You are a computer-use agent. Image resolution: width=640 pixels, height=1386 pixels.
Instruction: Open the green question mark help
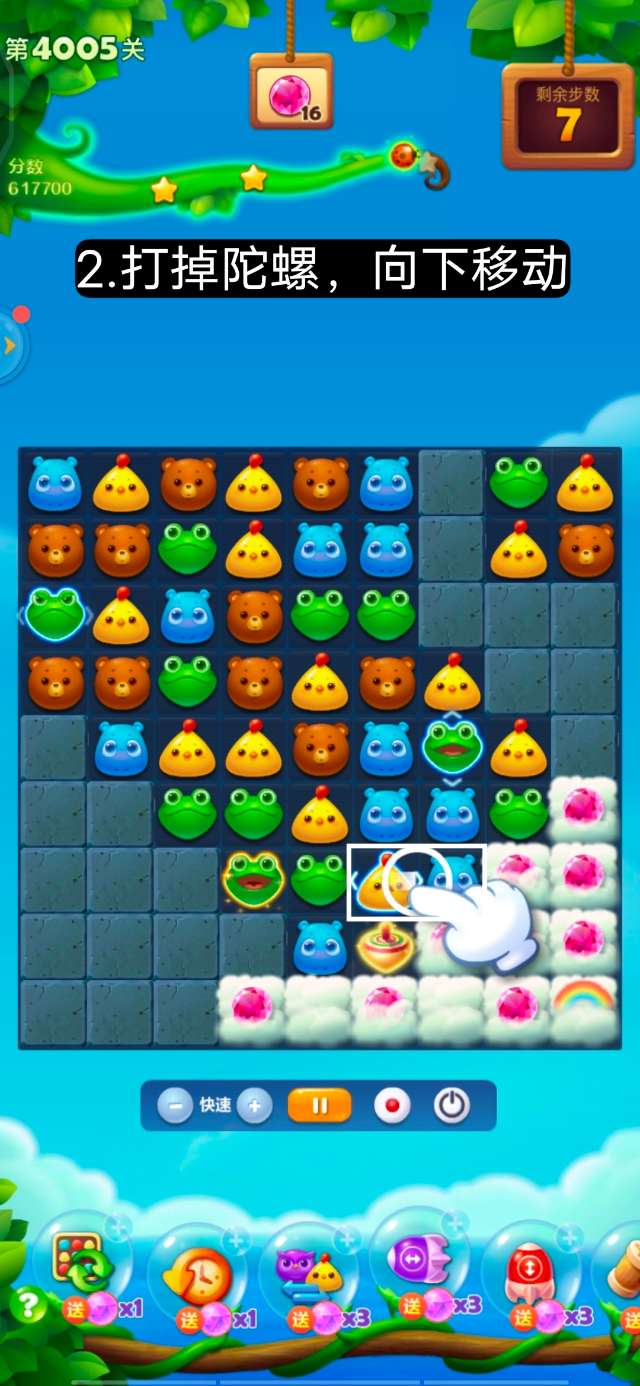pyautogui.click(x=28, y=1304)
